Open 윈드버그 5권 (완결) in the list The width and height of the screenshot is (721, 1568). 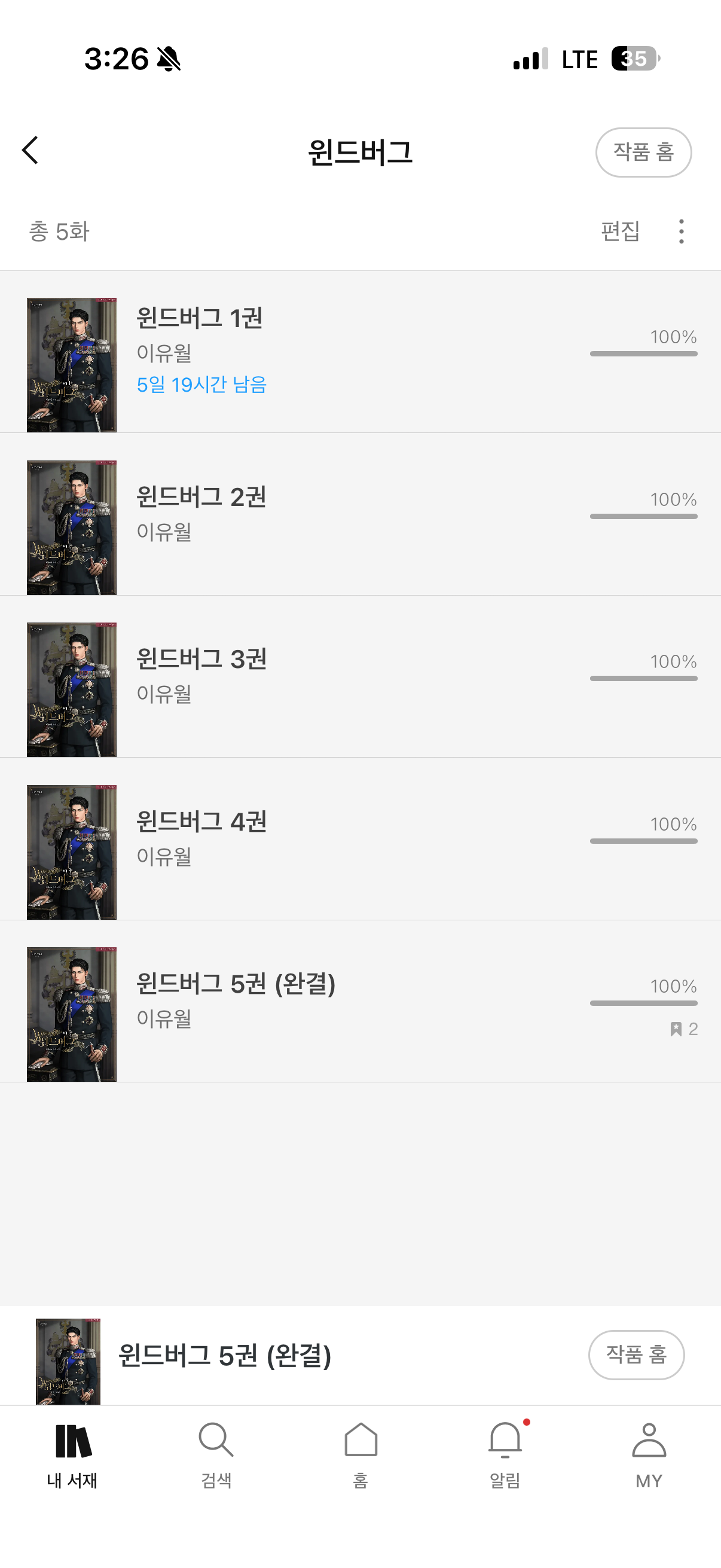point(236,984)
